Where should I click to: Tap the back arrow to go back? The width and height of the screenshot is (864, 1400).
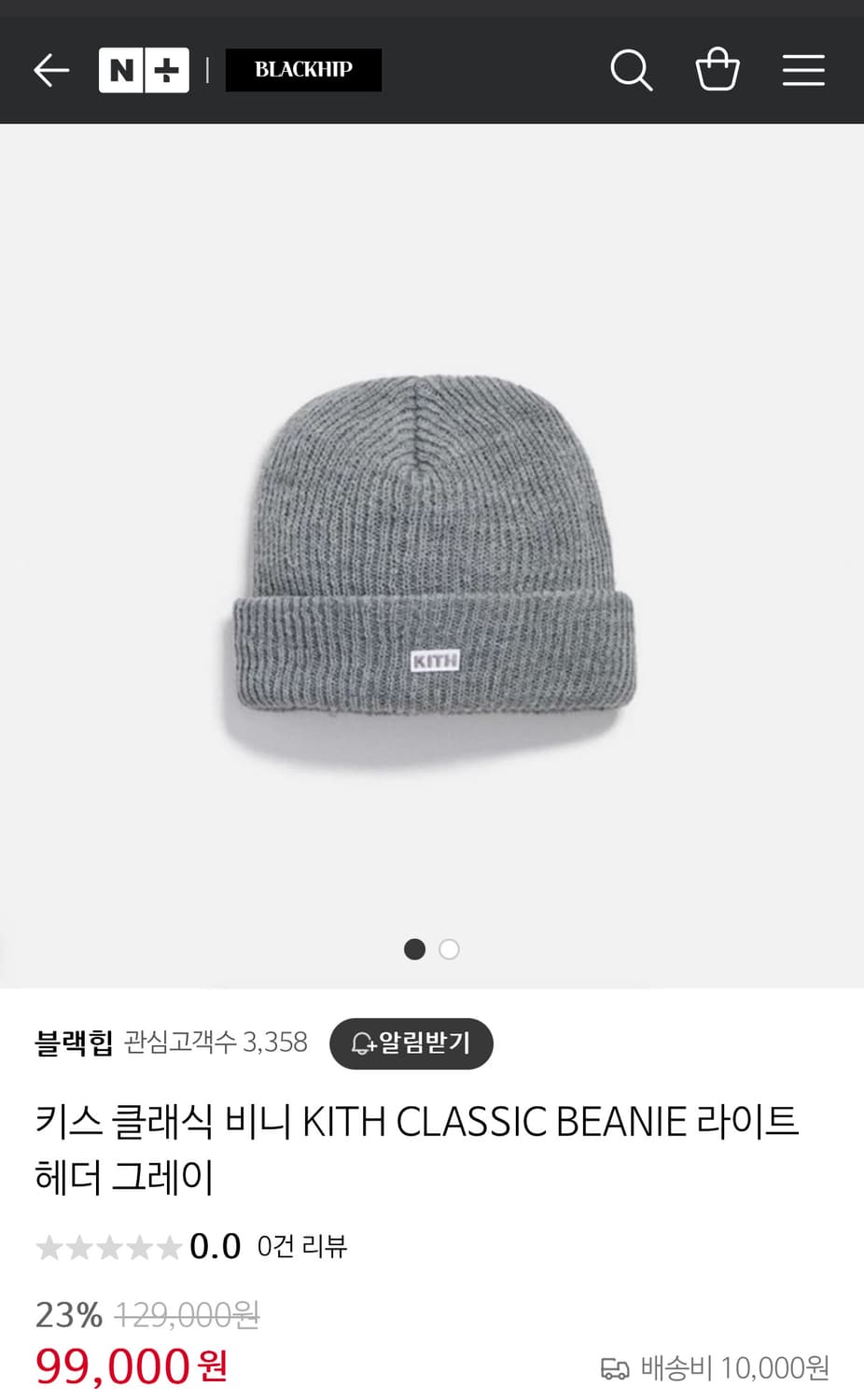coord(51,69)
